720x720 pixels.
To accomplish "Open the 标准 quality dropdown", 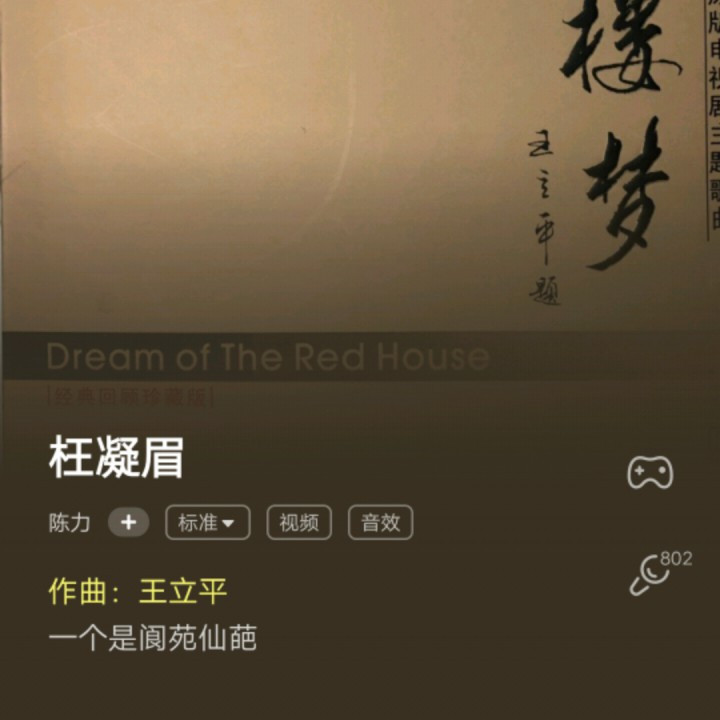I will tap(208, 522).
